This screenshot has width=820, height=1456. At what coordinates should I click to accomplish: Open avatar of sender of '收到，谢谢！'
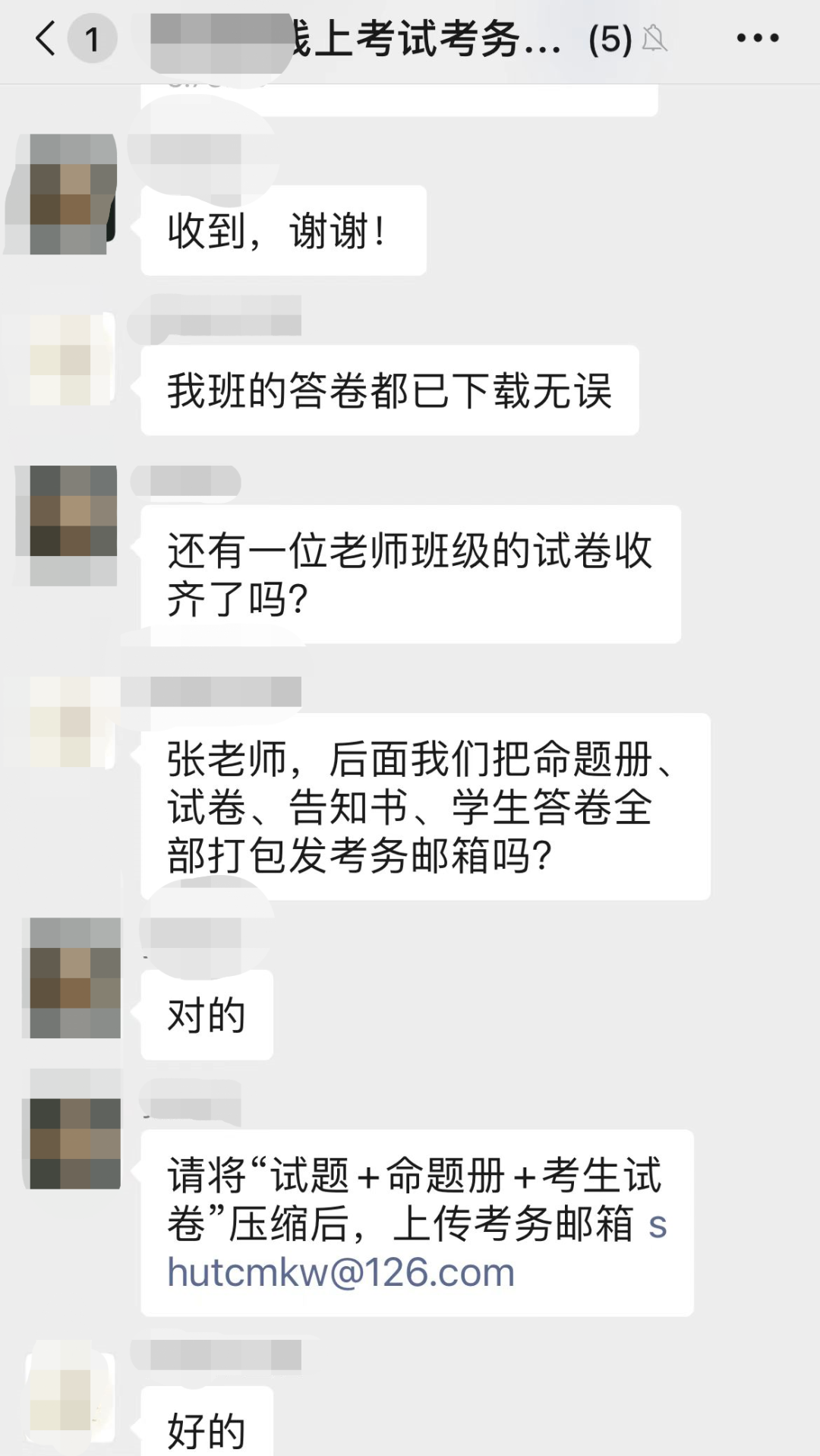[74, 194]
